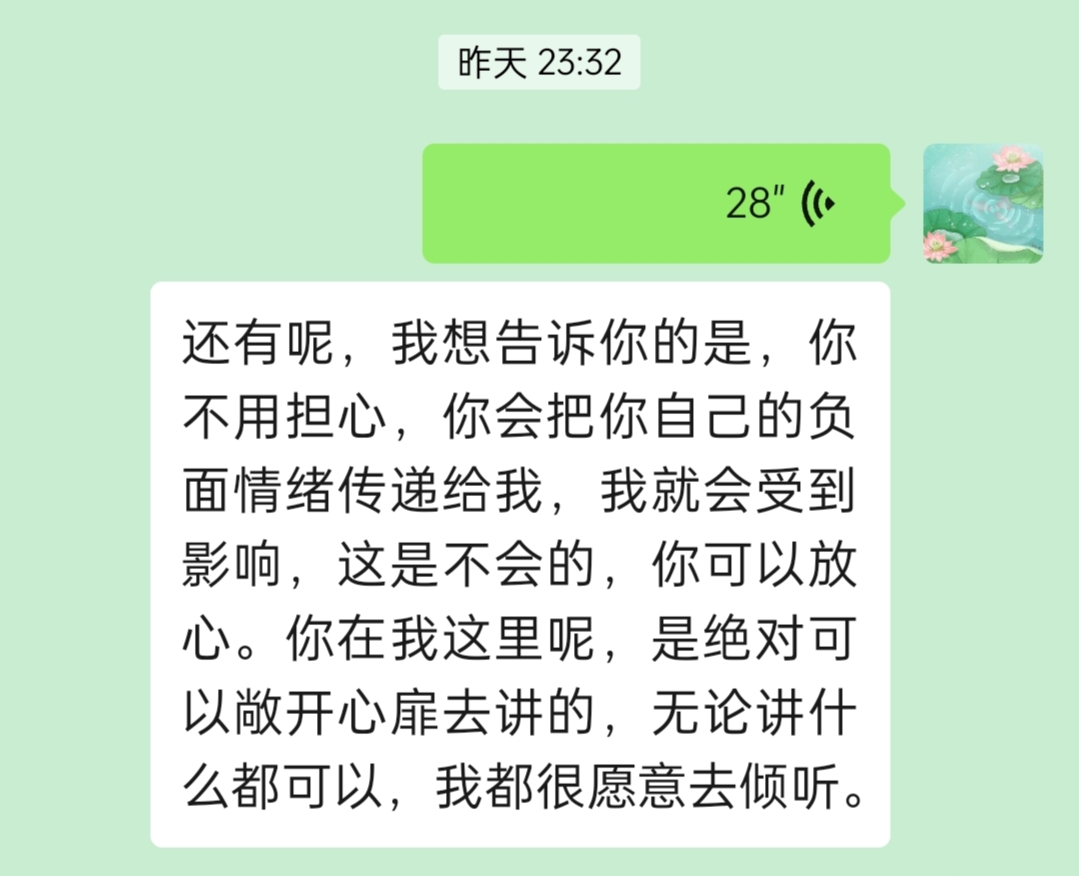Open the lotus pond avatar profile
The height and width of the screenshot is (876, 1079).
tap(982, 204)
